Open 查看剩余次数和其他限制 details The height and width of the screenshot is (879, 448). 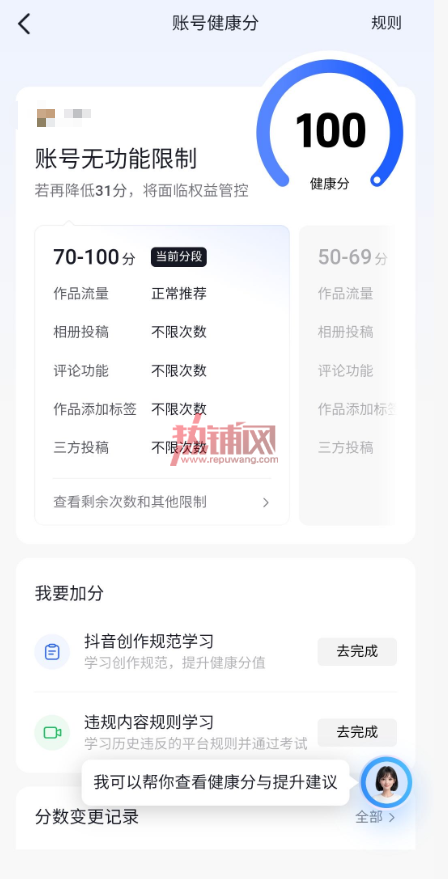click(x=162, y=502)
